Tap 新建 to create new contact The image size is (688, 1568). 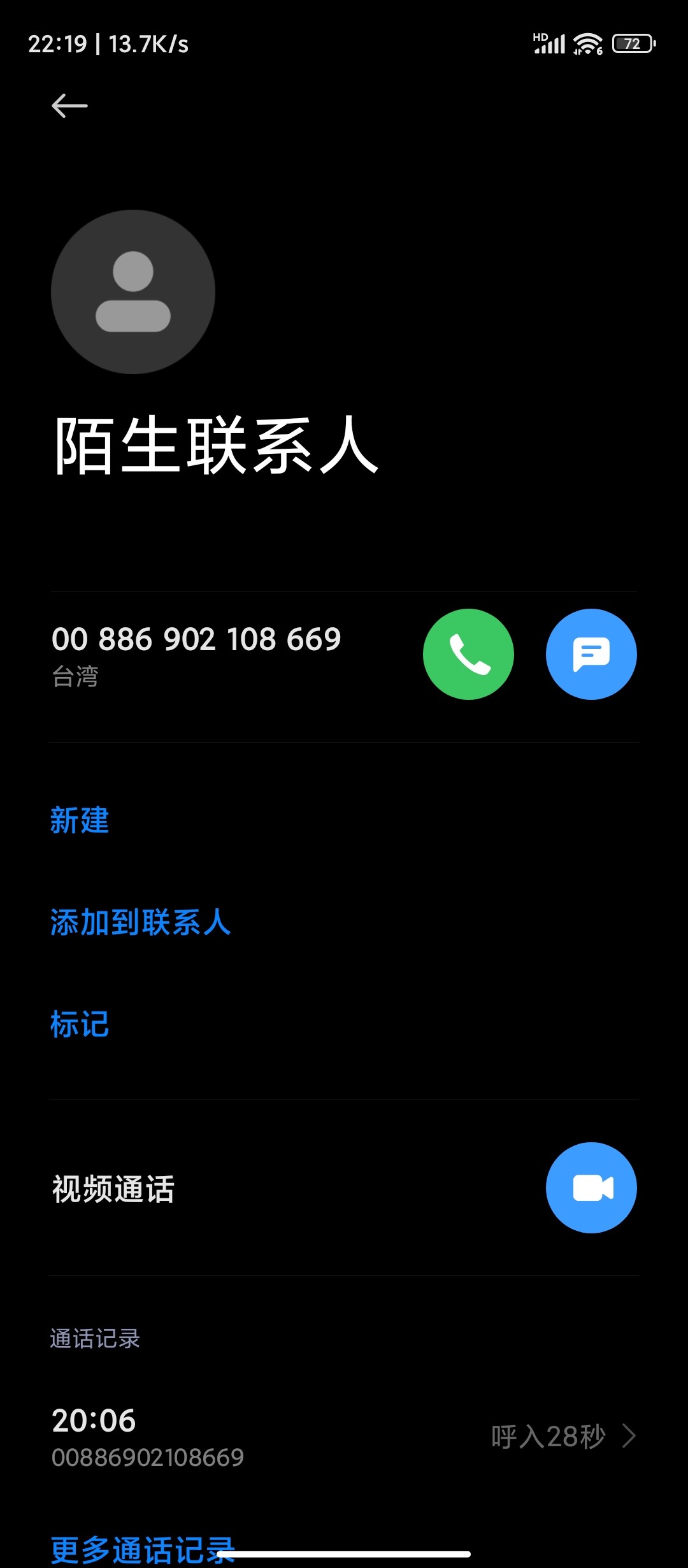point(80,820)
